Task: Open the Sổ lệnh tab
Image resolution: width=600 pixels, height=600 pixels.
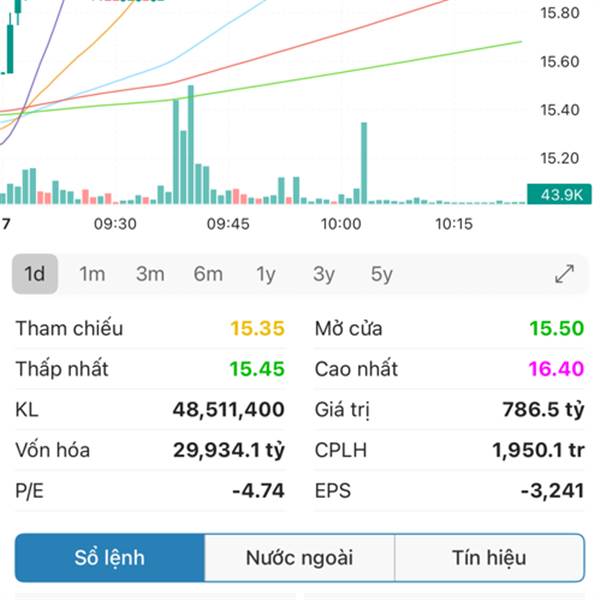Action: point(110,558)
